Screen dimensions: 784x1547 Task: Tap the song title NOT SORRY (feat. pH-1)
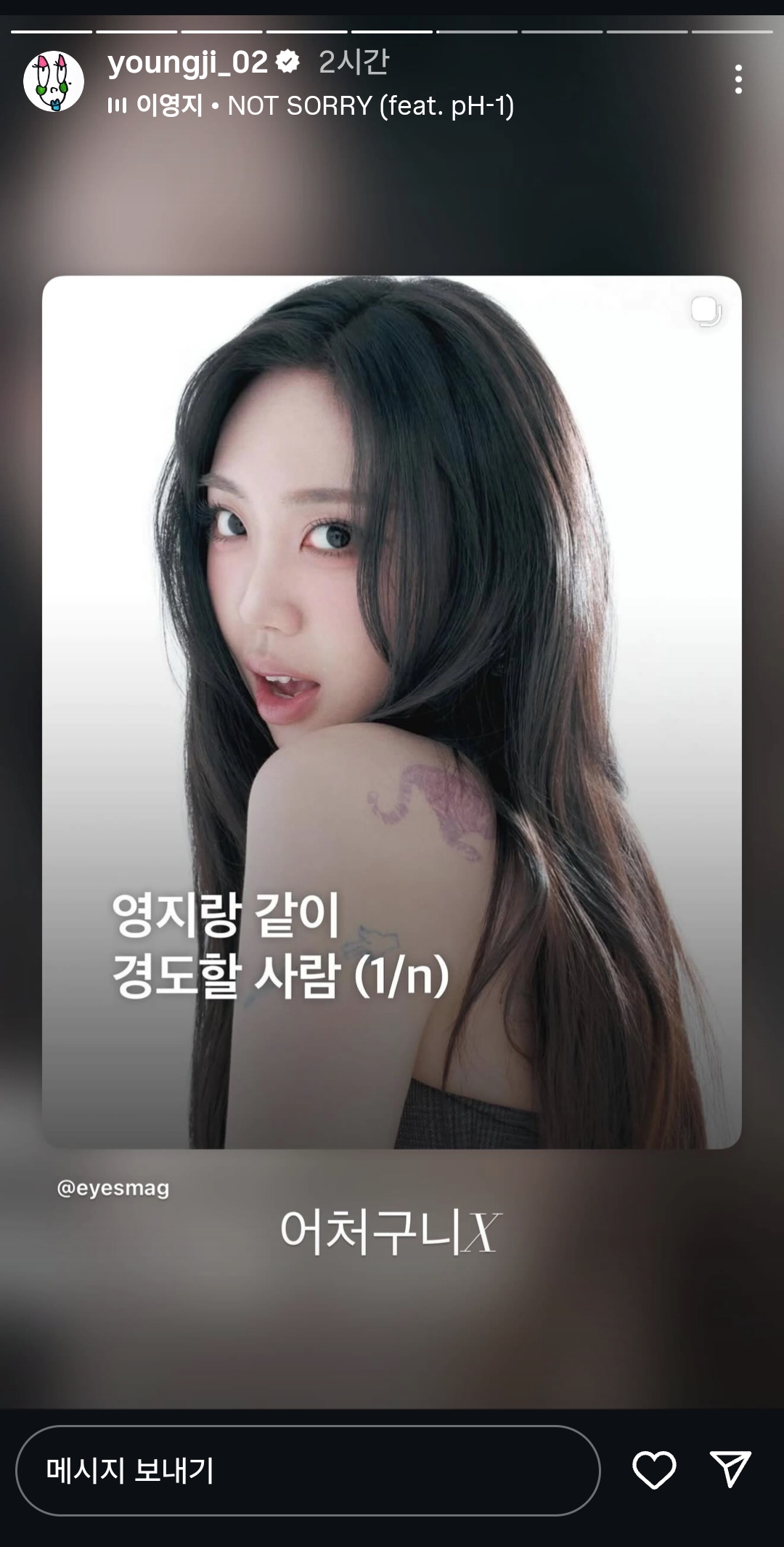click(x=372, y=107)
